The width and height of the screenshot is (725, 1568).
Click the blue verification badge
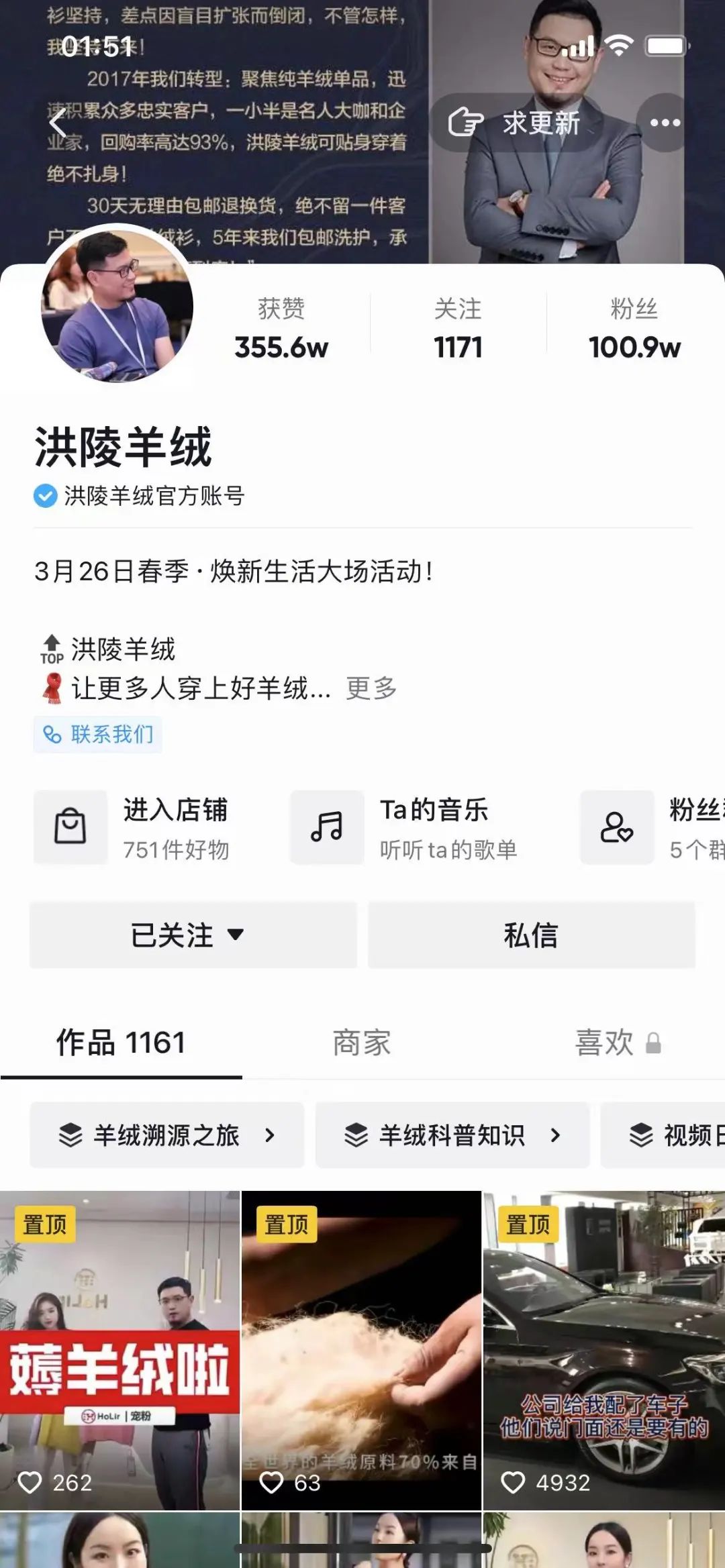coord(44,496)
